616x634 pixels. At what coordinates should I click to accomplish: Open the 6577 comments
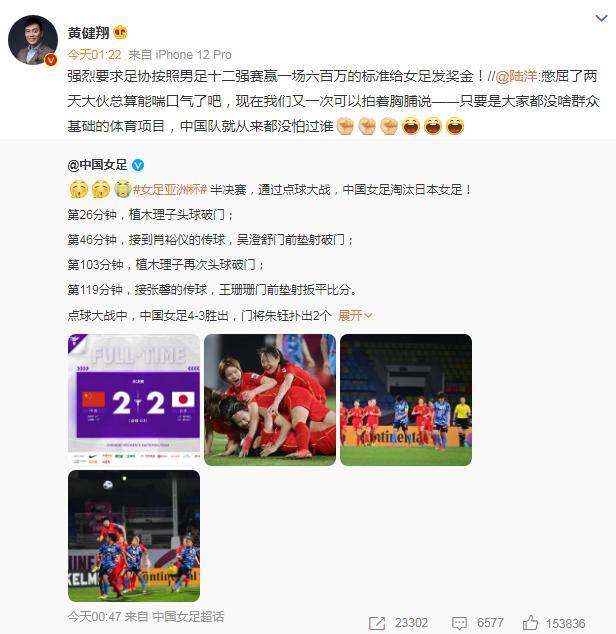[x=480, y=622]
